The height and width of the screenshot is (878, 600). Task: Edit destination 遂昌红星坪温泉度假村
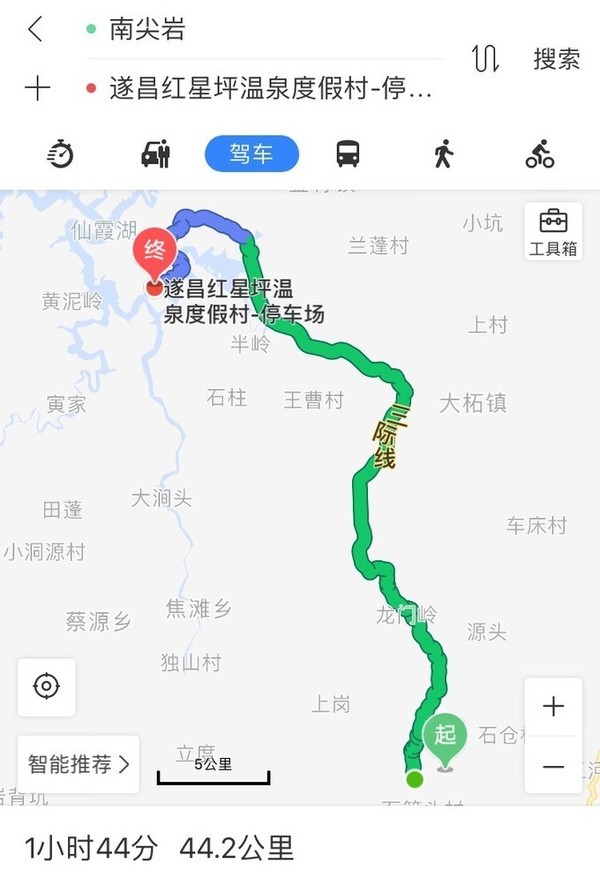click(x=270, y=88)
